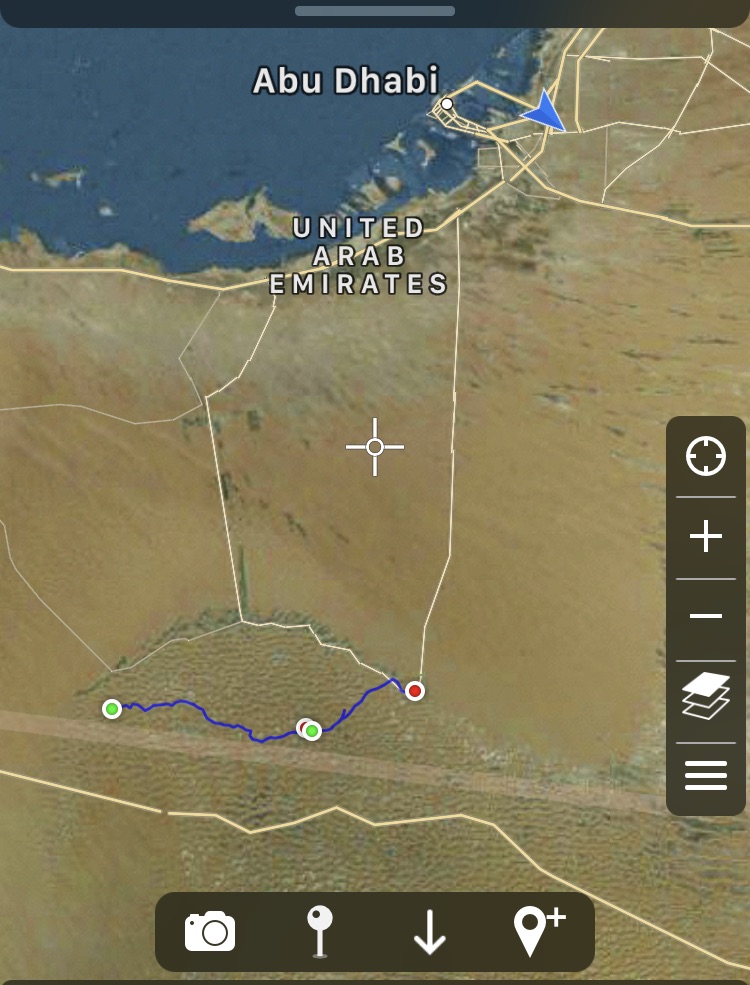The image size is (750, 985).
Task: Open the hamburger menu
Action: tap(705, 775)
